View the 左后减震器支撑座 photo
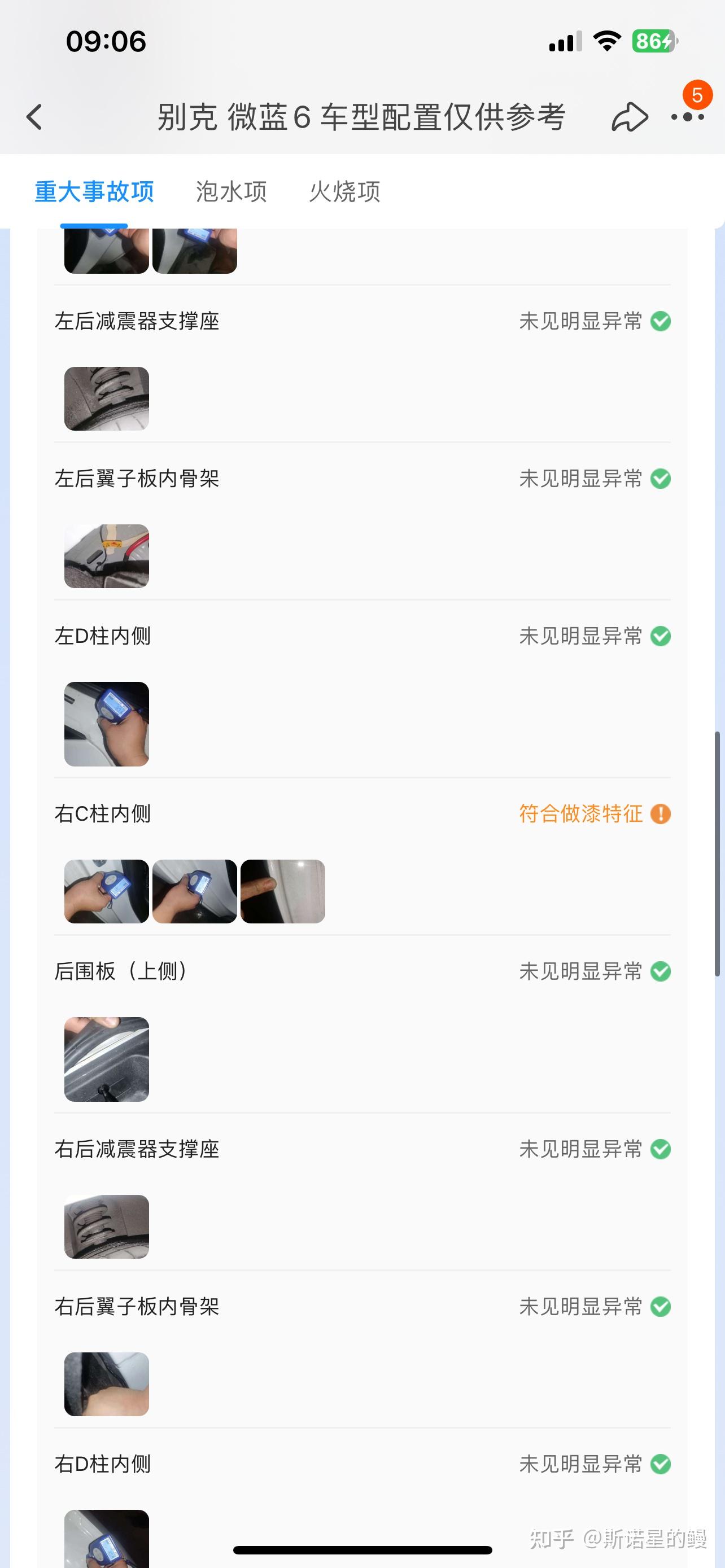The height and width of the screenshot is (1568, 725). (107, 398)
